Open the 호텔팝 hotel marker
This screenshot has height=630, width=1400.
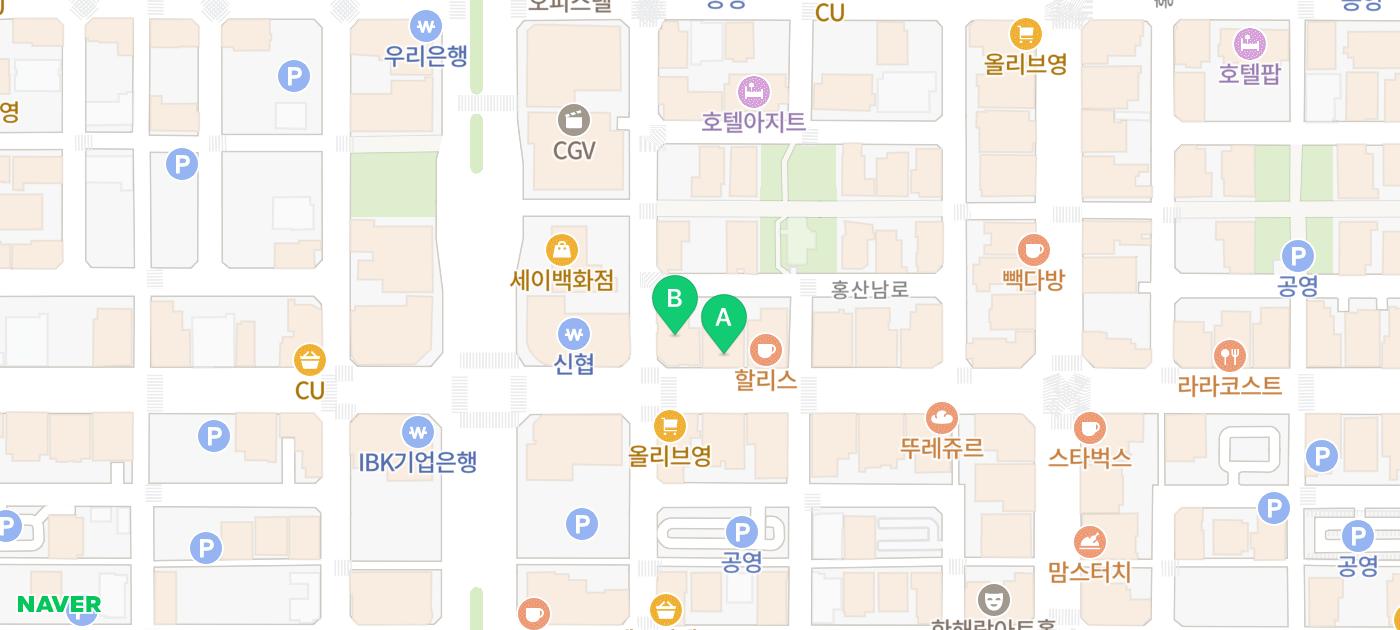[x=1249, y=44]
